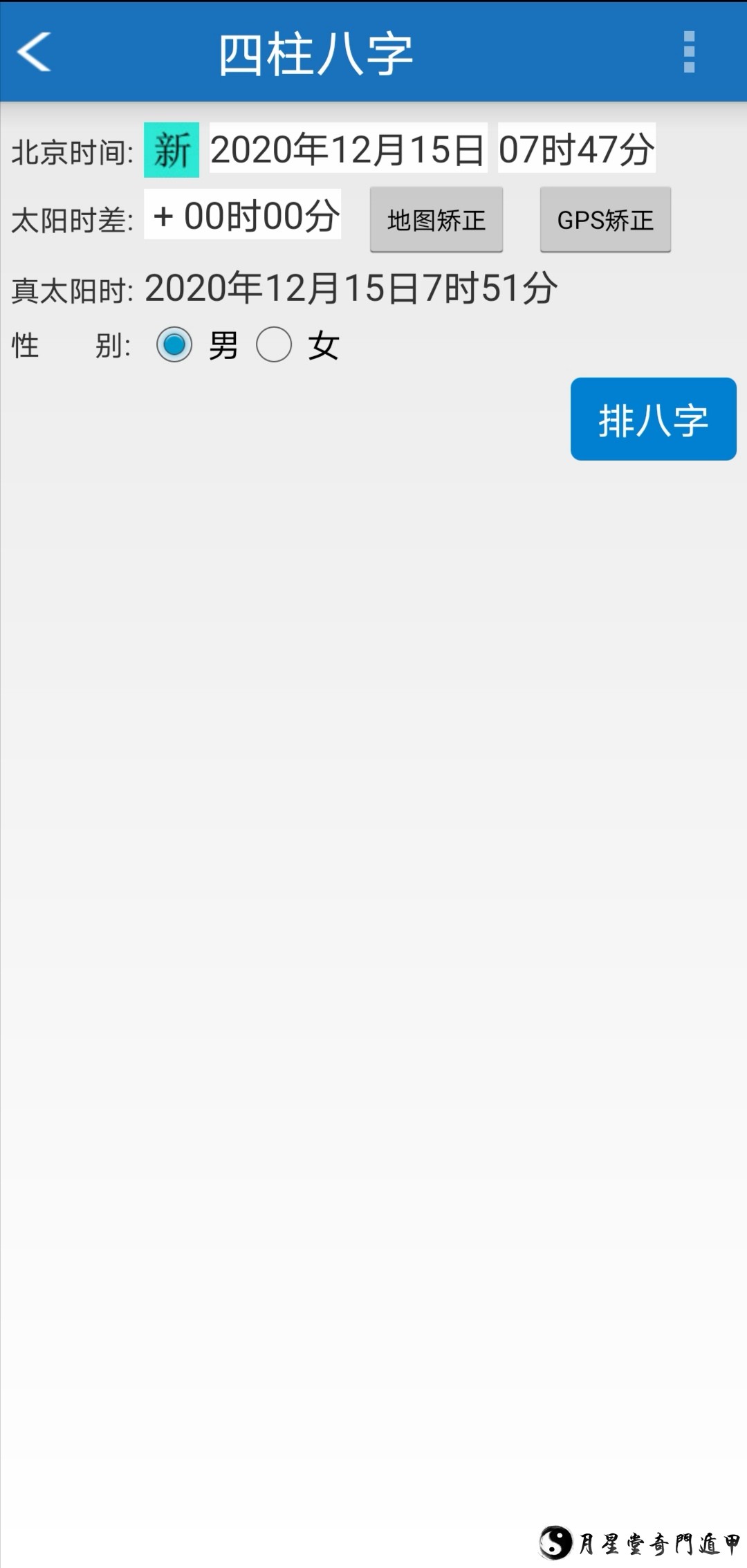Open the 07时47分 time picker
This screenshot has height=1568, width=747.
point(576,149)
